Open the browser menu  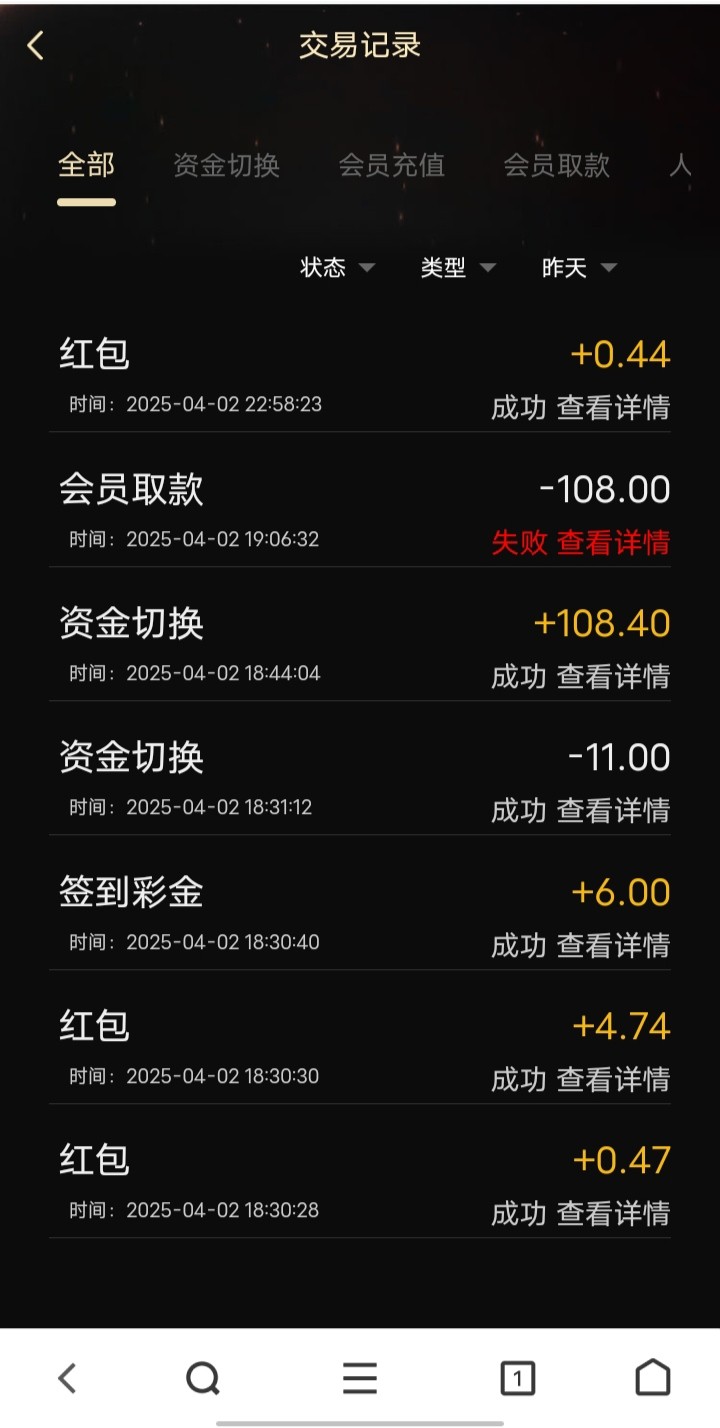[x=360, y=1379]
